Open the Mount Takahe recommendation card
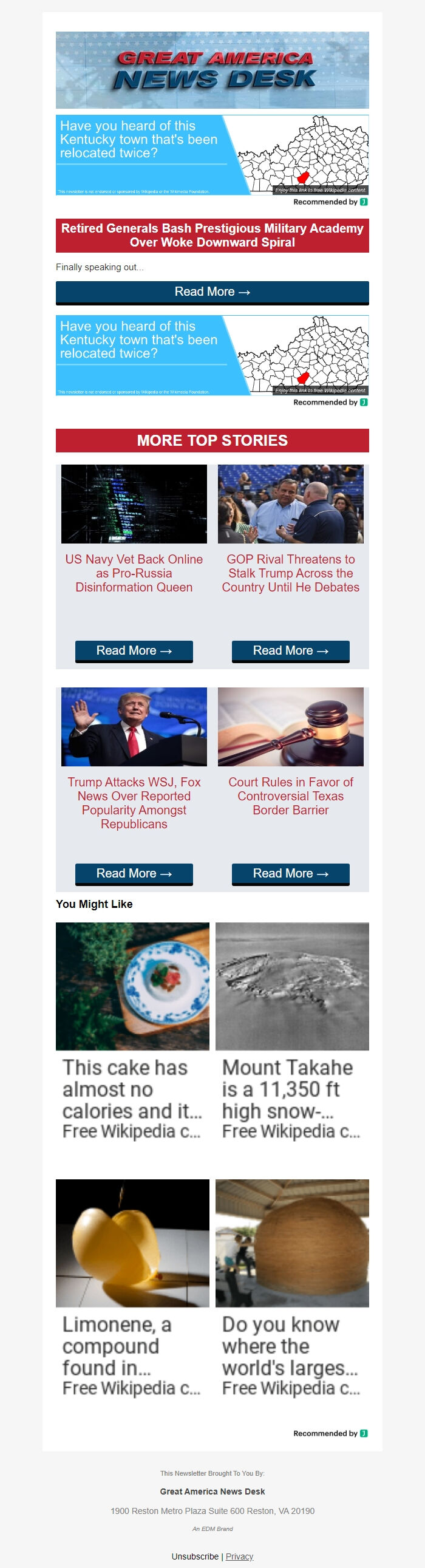 point(291,1030)
